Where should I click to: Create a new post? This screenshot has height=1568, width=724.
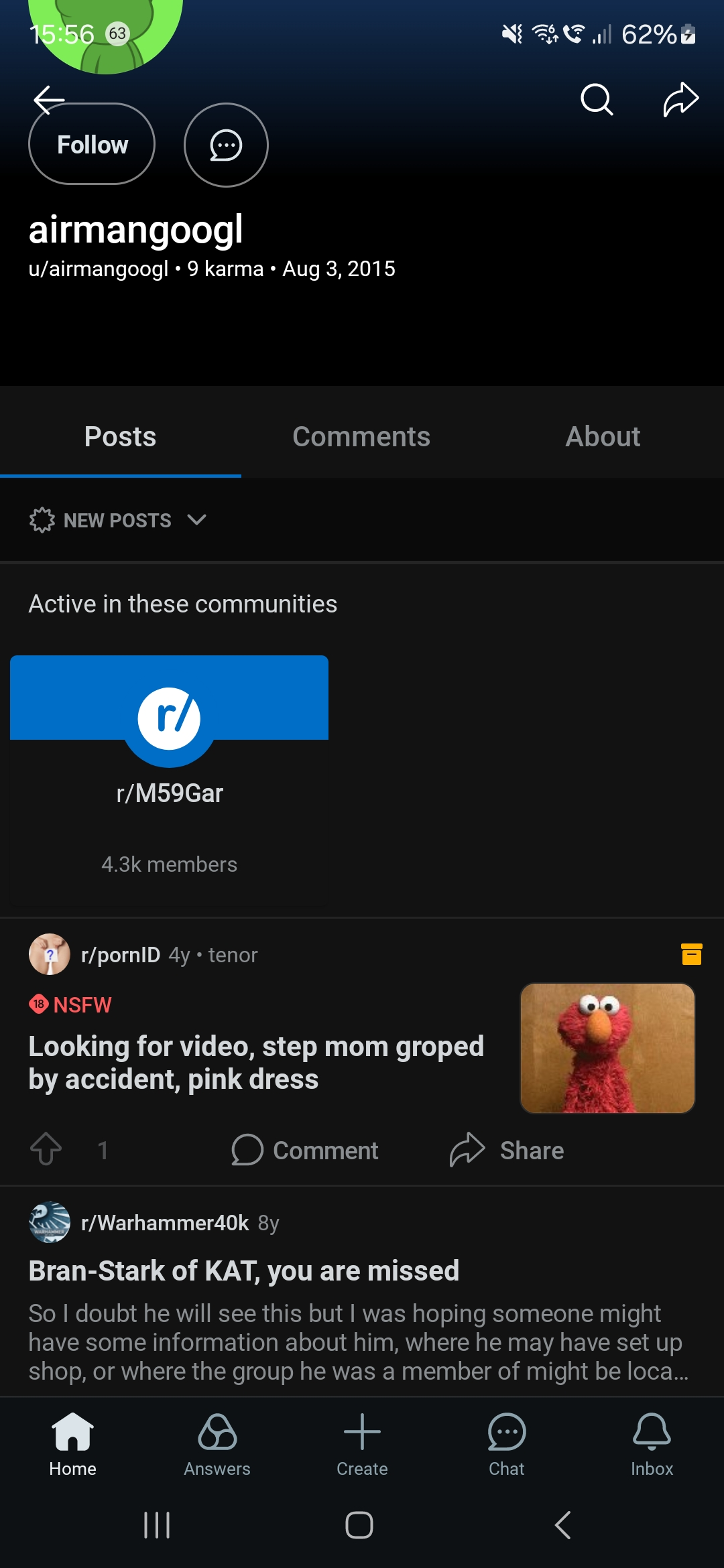click(362, 1445)
